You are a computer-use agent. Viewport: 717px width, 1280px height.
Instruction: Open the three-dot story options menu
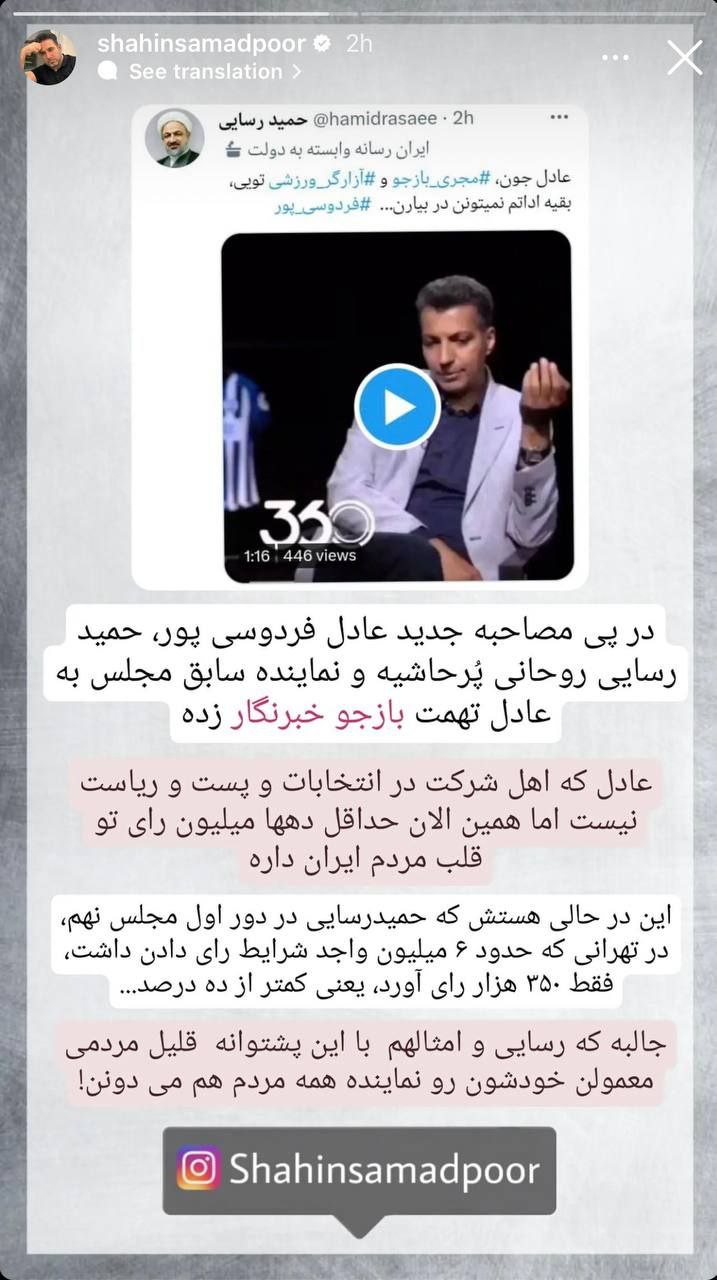point(616,58)
